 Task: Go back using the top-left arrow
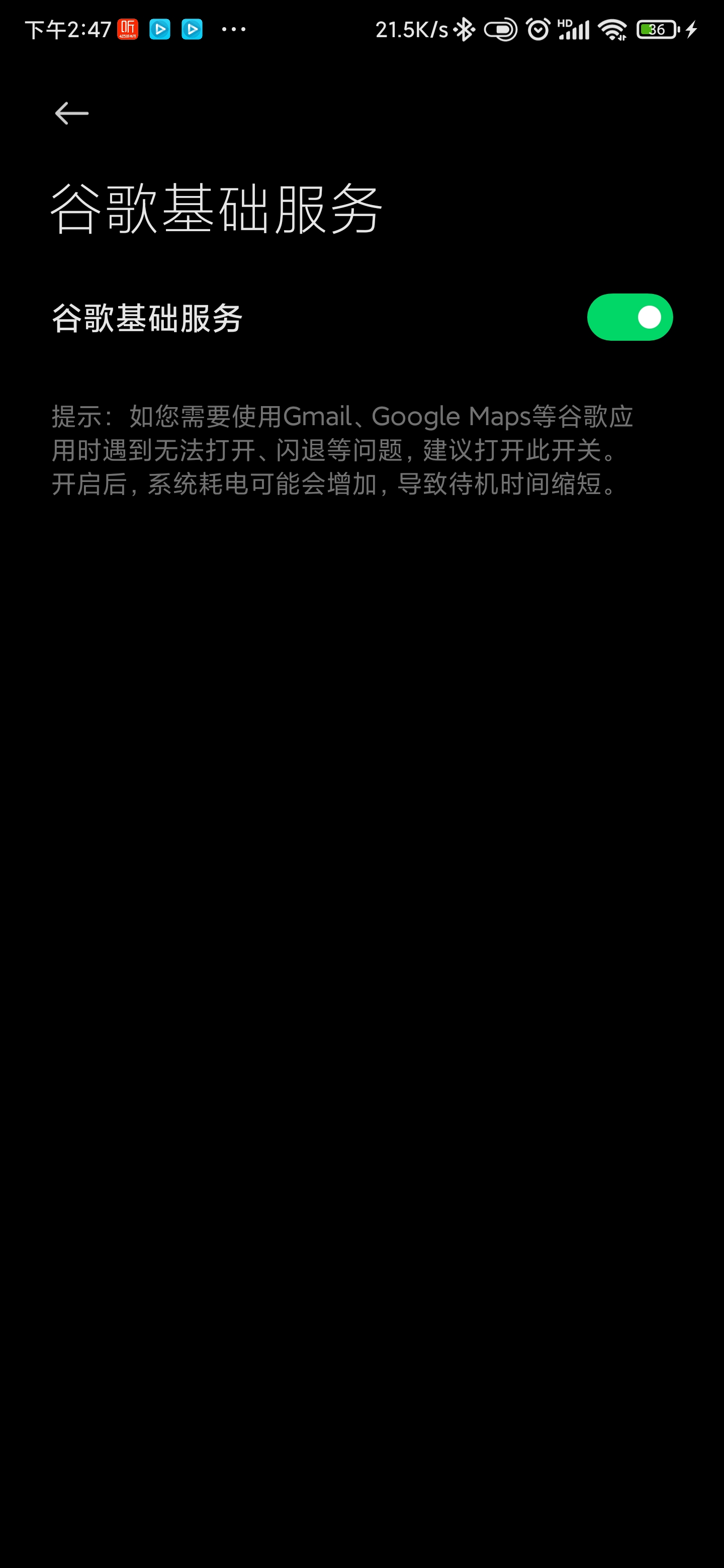[72, 113]
